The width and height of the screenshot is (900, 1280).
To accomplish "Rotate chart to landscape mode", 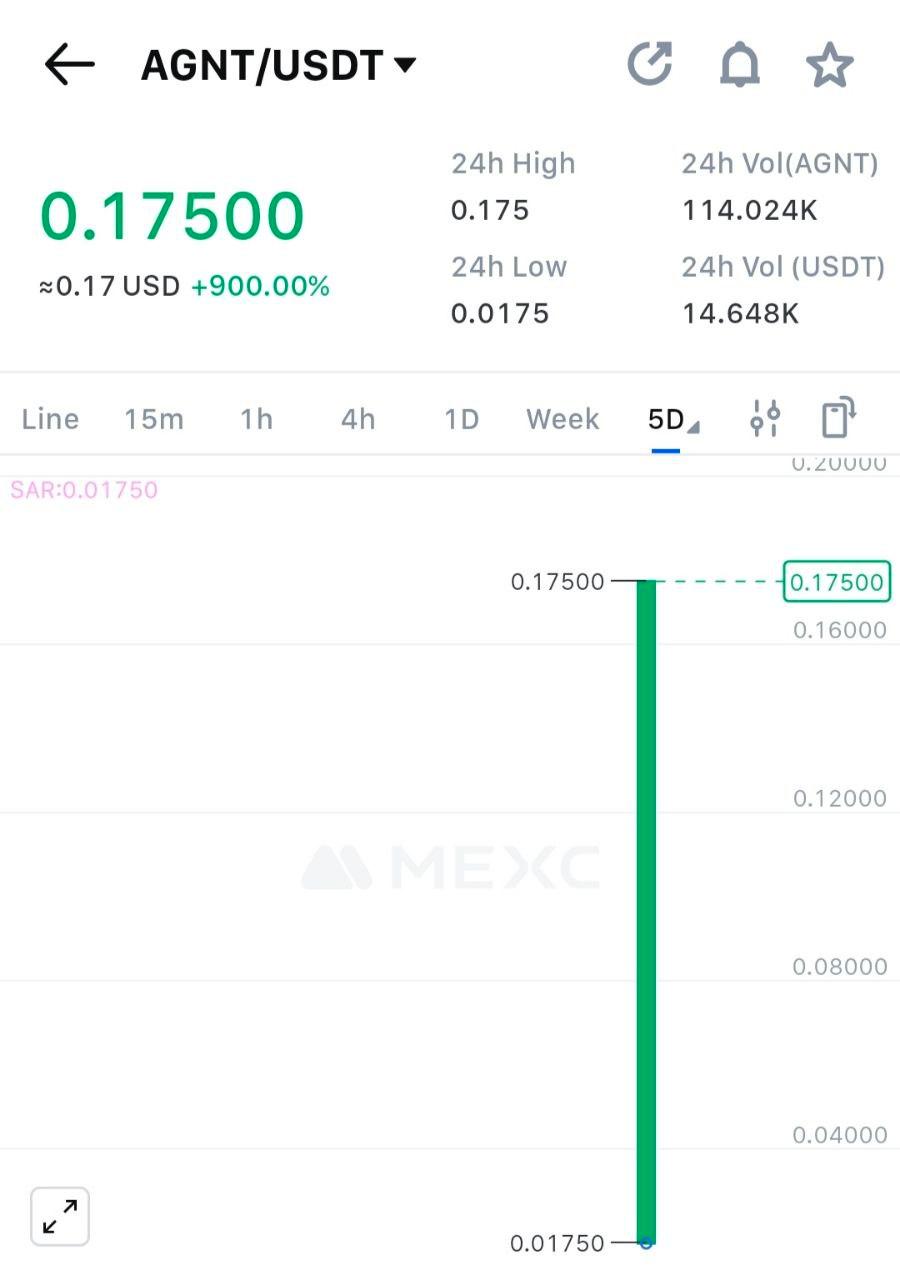I will (838, 418).
